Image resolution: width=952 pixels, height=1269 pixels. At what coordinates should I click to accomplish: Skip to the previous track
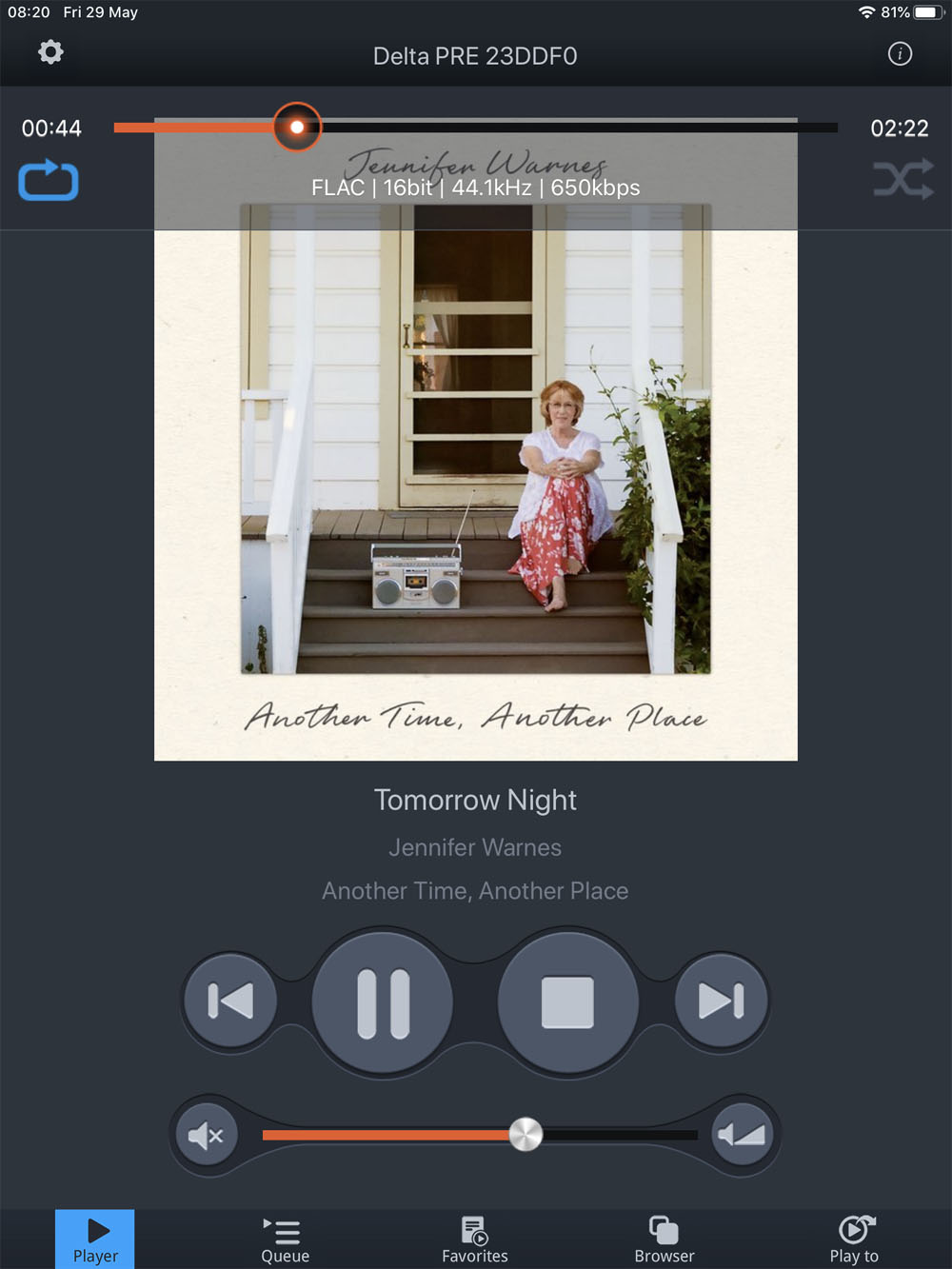[x=230, y=1001]
